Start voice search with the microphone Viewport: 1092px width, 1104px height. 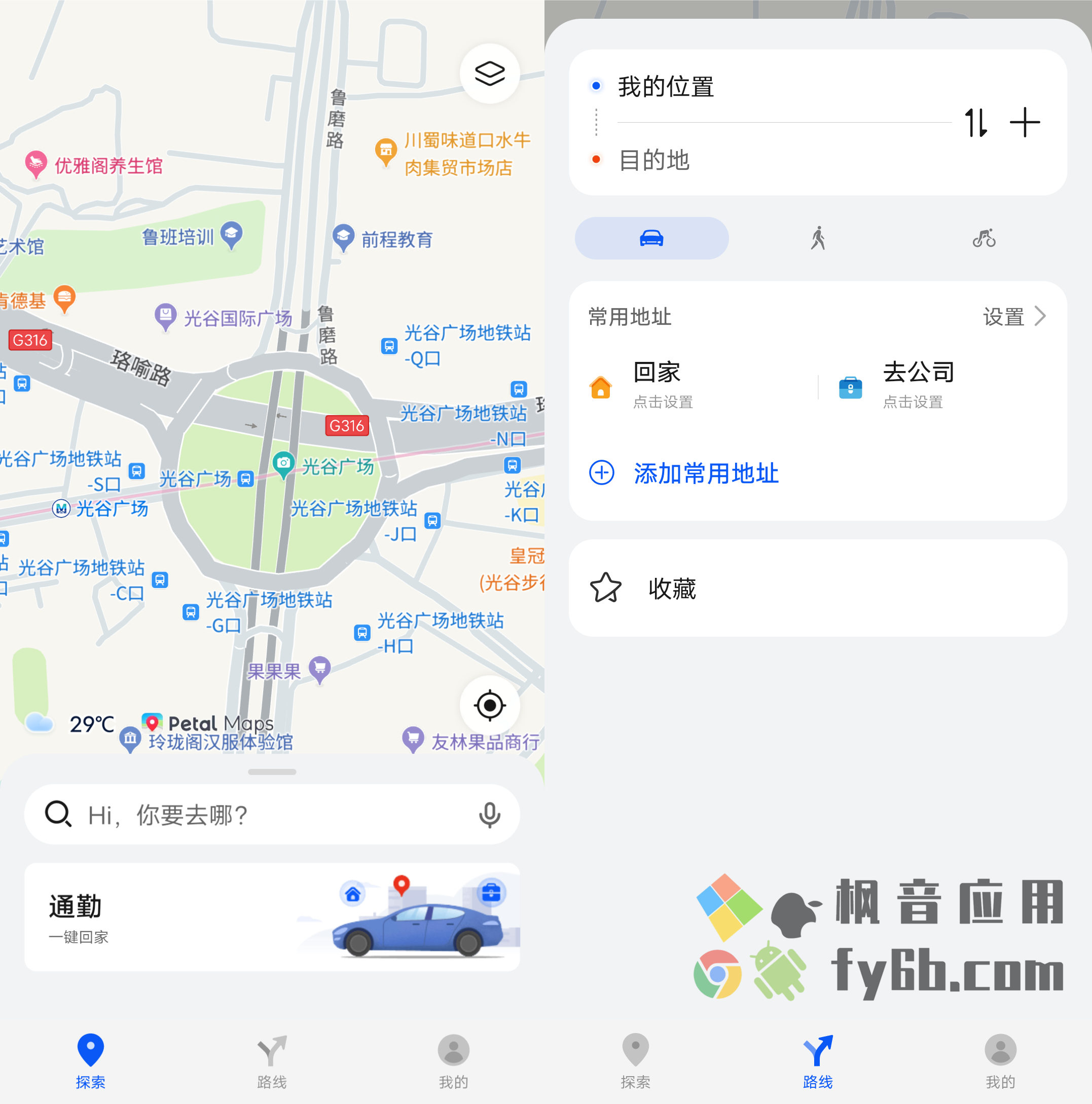(x=489, y=814)
